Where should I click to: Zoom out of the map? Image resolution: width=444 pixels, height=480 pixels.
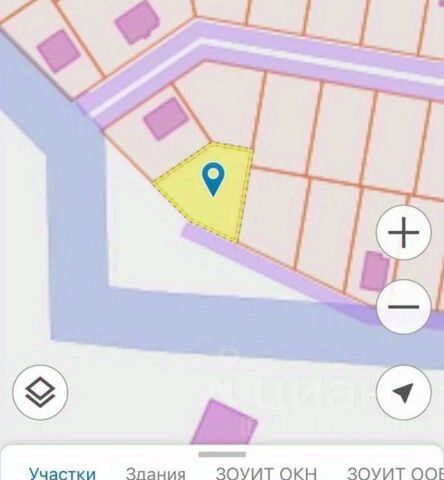(404, 307)
